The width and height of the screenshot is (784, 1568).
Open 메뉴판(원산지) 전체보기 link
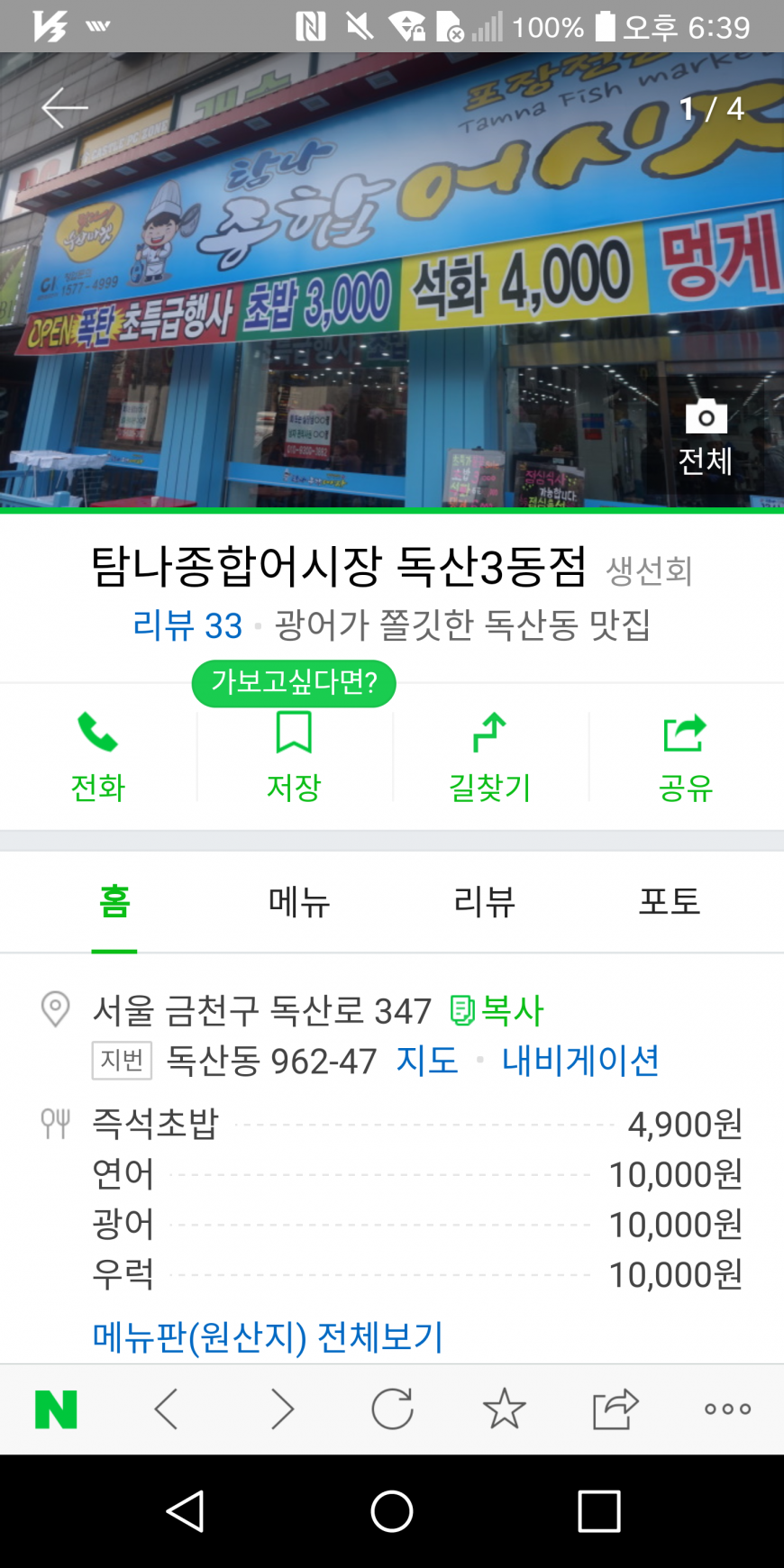click(x=268, y=1336)
